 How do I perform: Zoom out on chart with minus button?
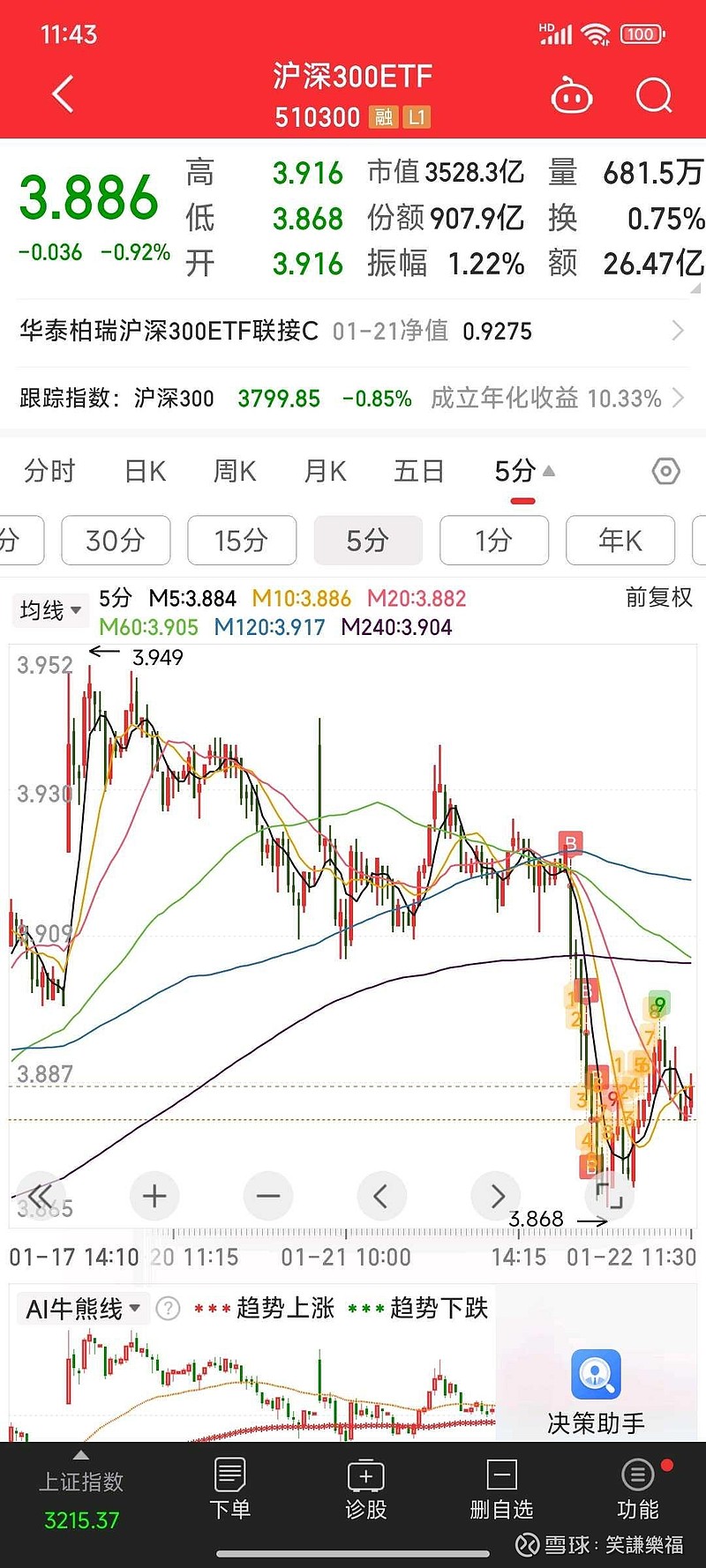[x=268, y=1196]
